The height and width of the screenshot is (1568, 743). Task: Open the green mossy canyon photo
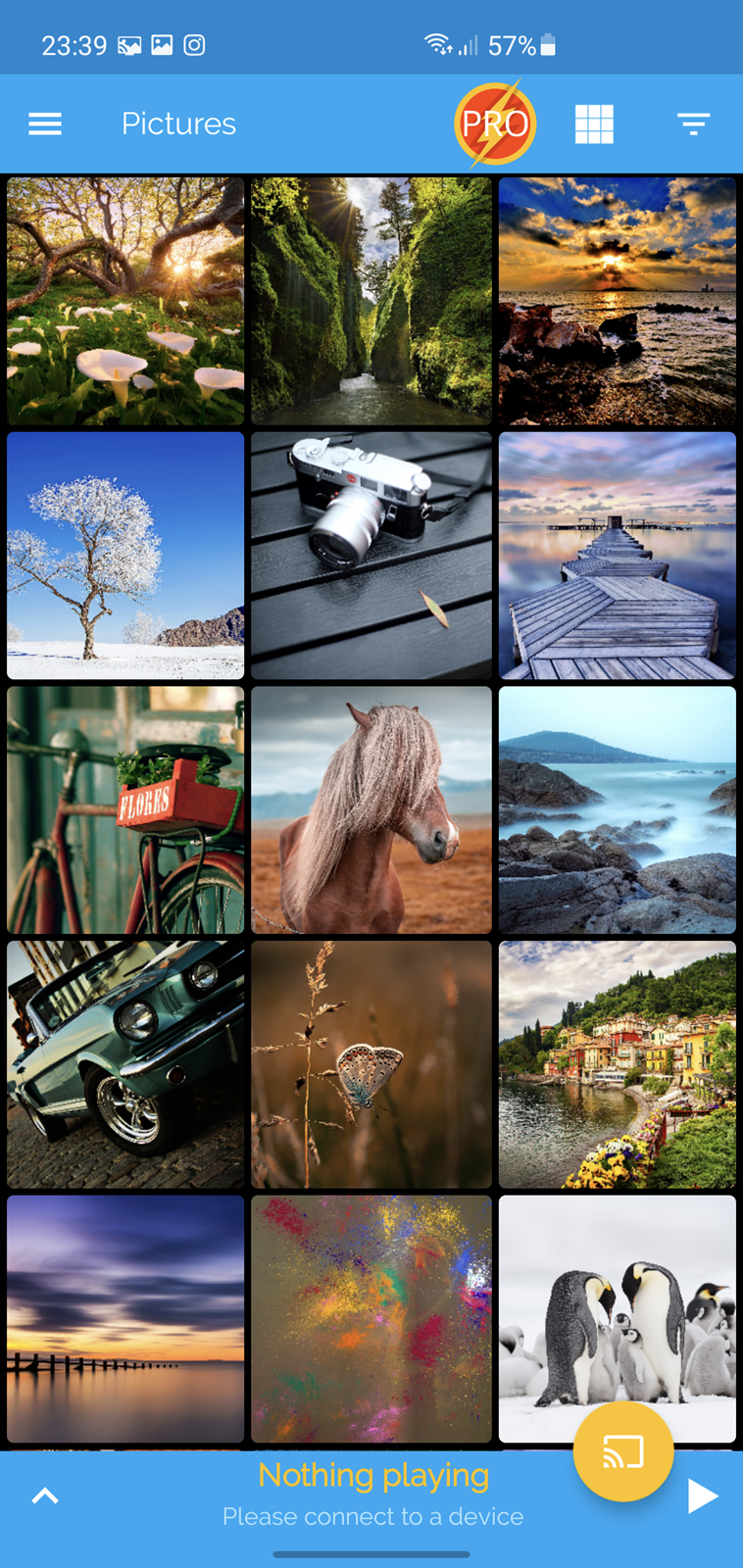[x=371, y=301]
